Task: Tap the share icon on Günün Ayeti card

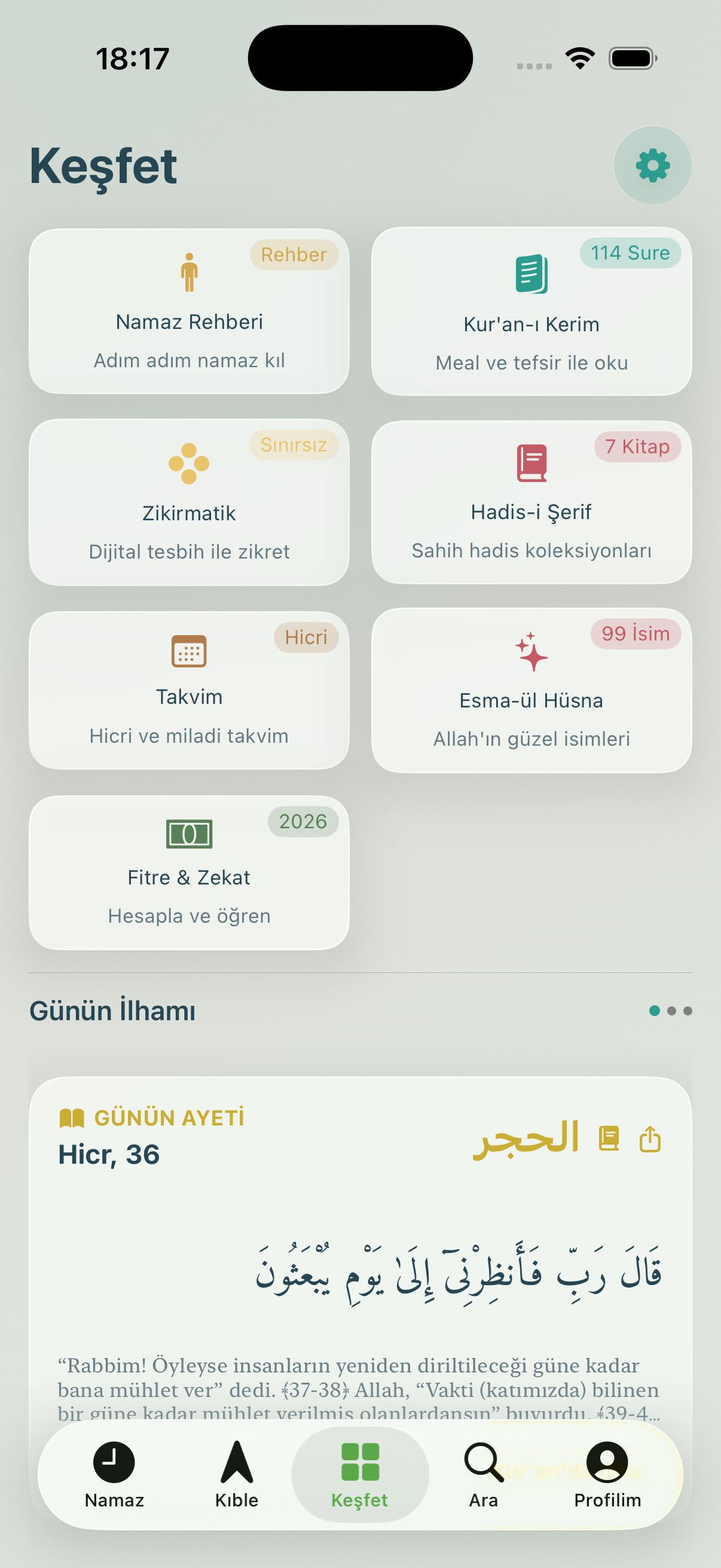Action: (x=650, y=1137)
